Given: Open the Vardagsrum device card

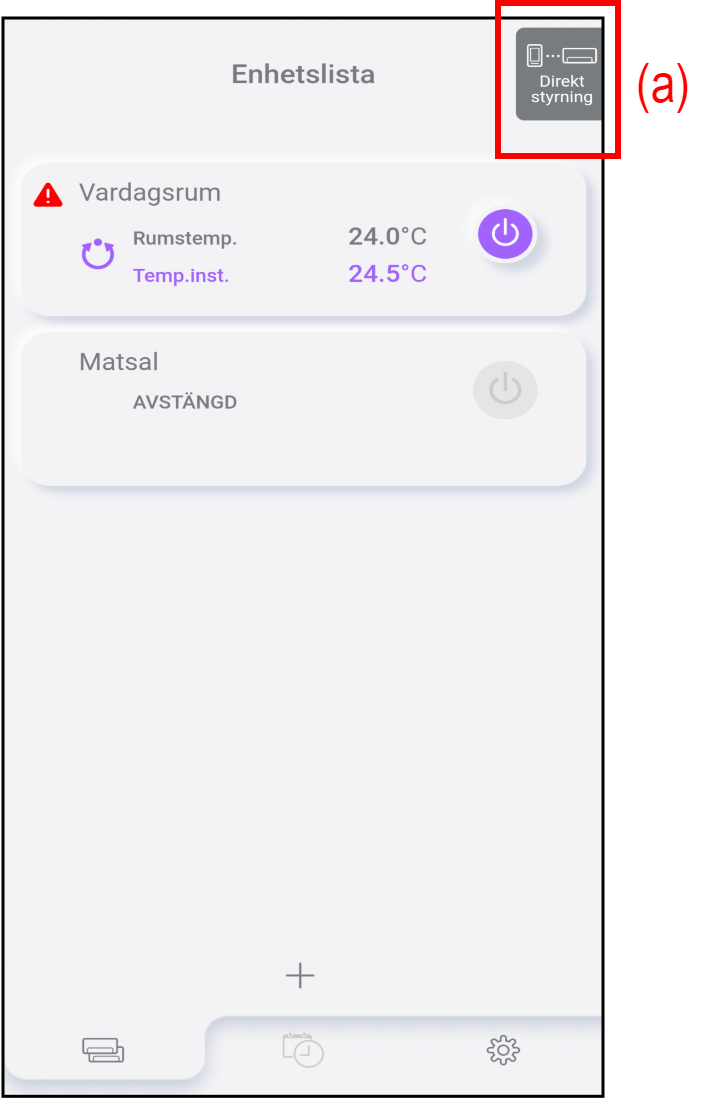Looking at the screenshot, I should click(x=250, y=240).
